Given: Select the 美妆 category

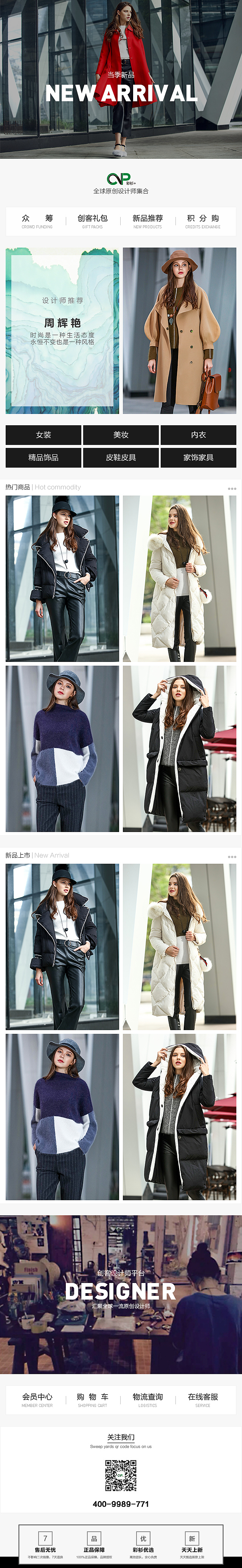Looking at the screenshot, I should point(121,435).
